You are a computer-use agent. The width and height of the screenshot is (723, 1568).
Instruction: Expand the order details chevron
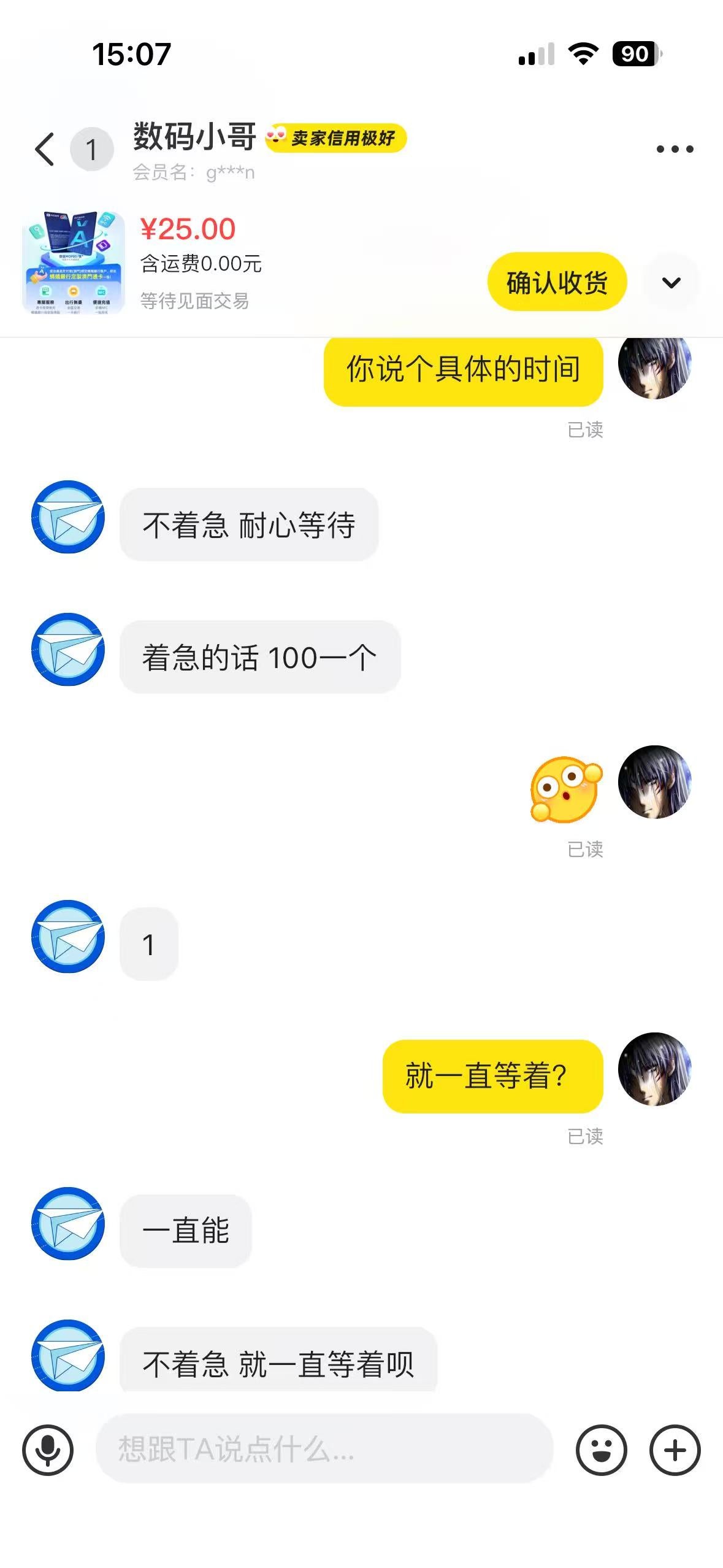[x=671, y=282]
